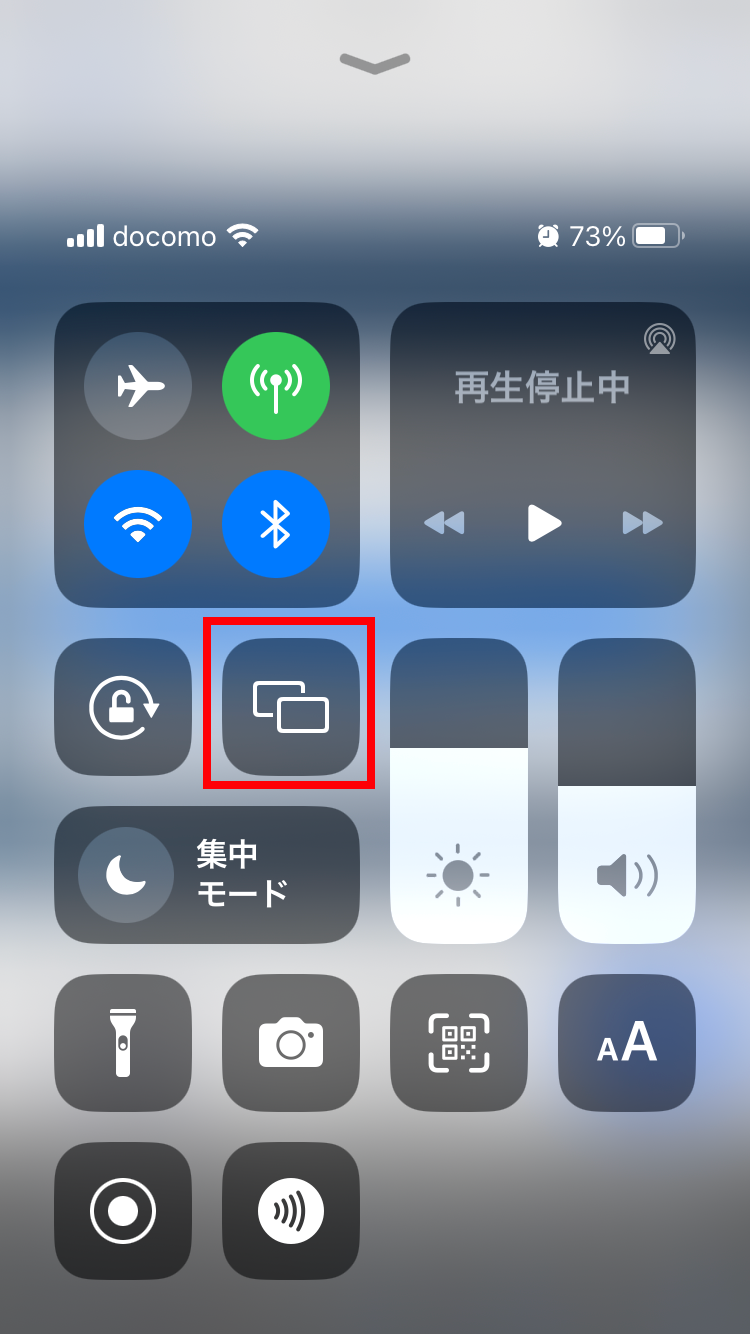Skip back to the previous track

tap(444, 522)
